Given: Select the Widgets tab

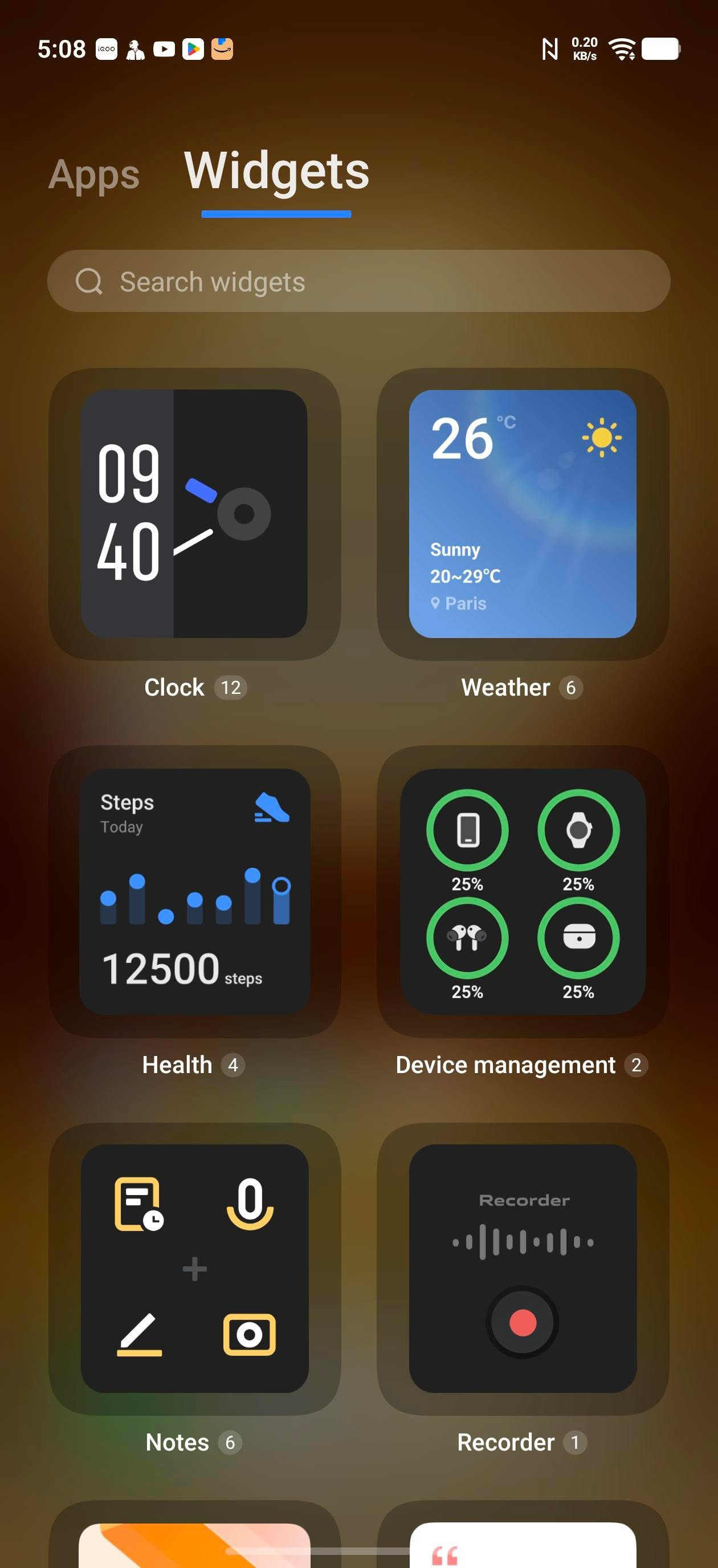Looking at the screenshot, I should tap(276, 172).
